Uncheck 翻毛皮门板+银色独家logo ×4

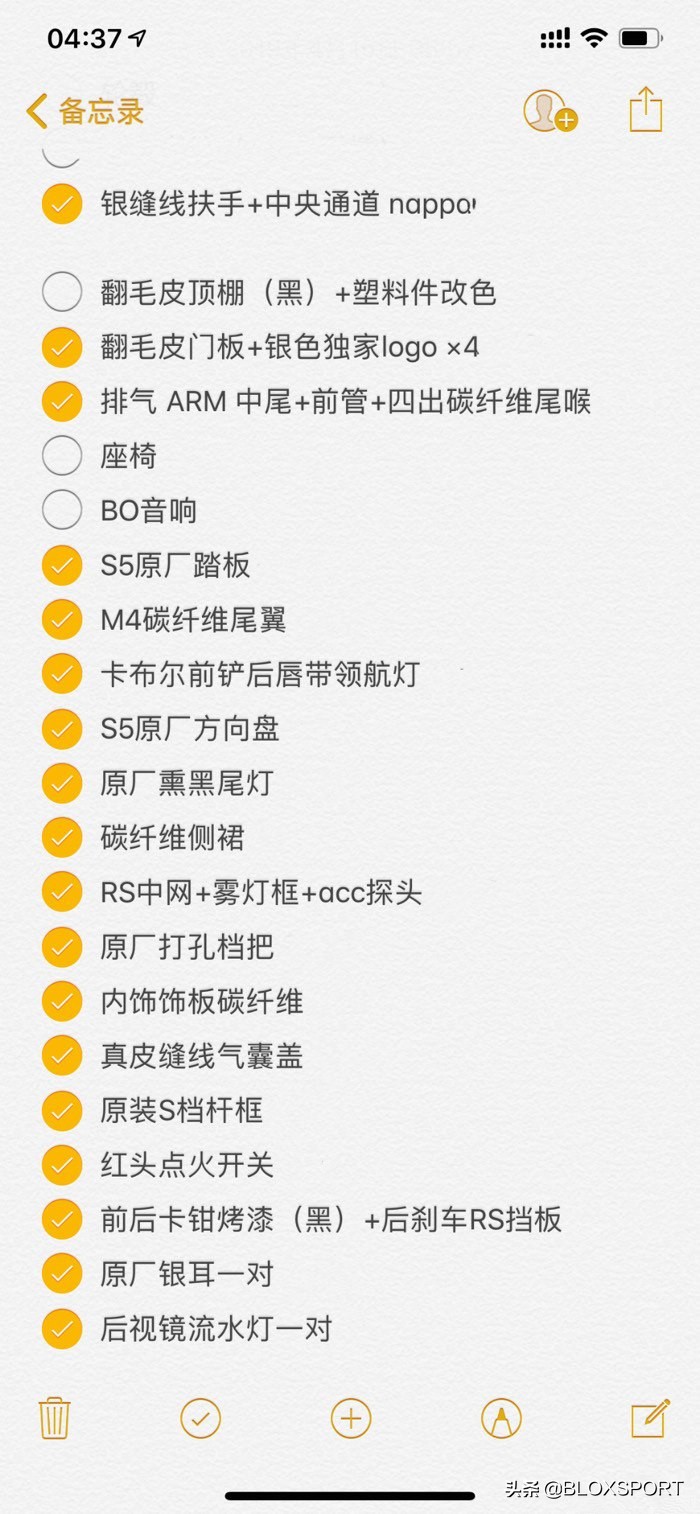pyautogui.click(x=62, y=347)
